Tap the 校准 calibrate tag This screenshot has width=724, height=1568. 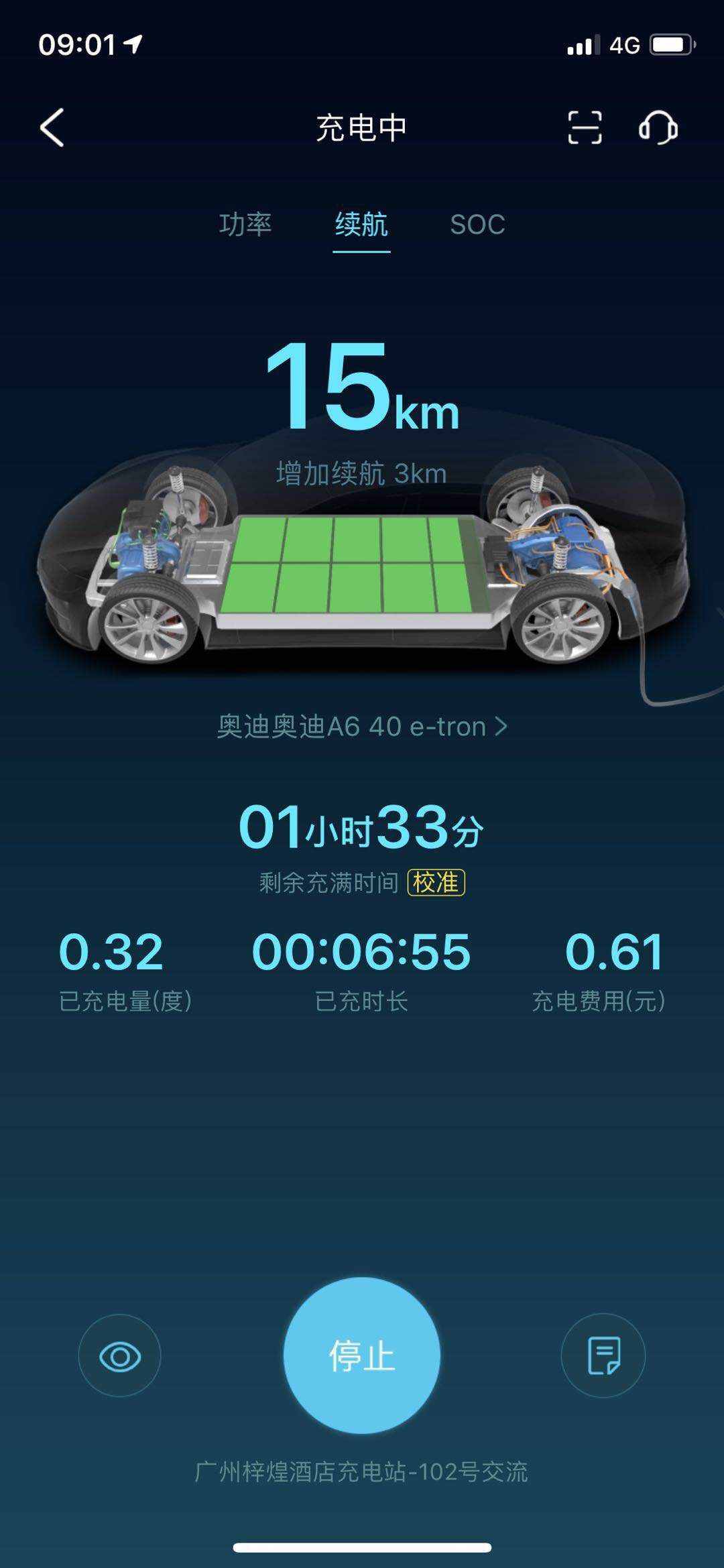coord(436,882)
